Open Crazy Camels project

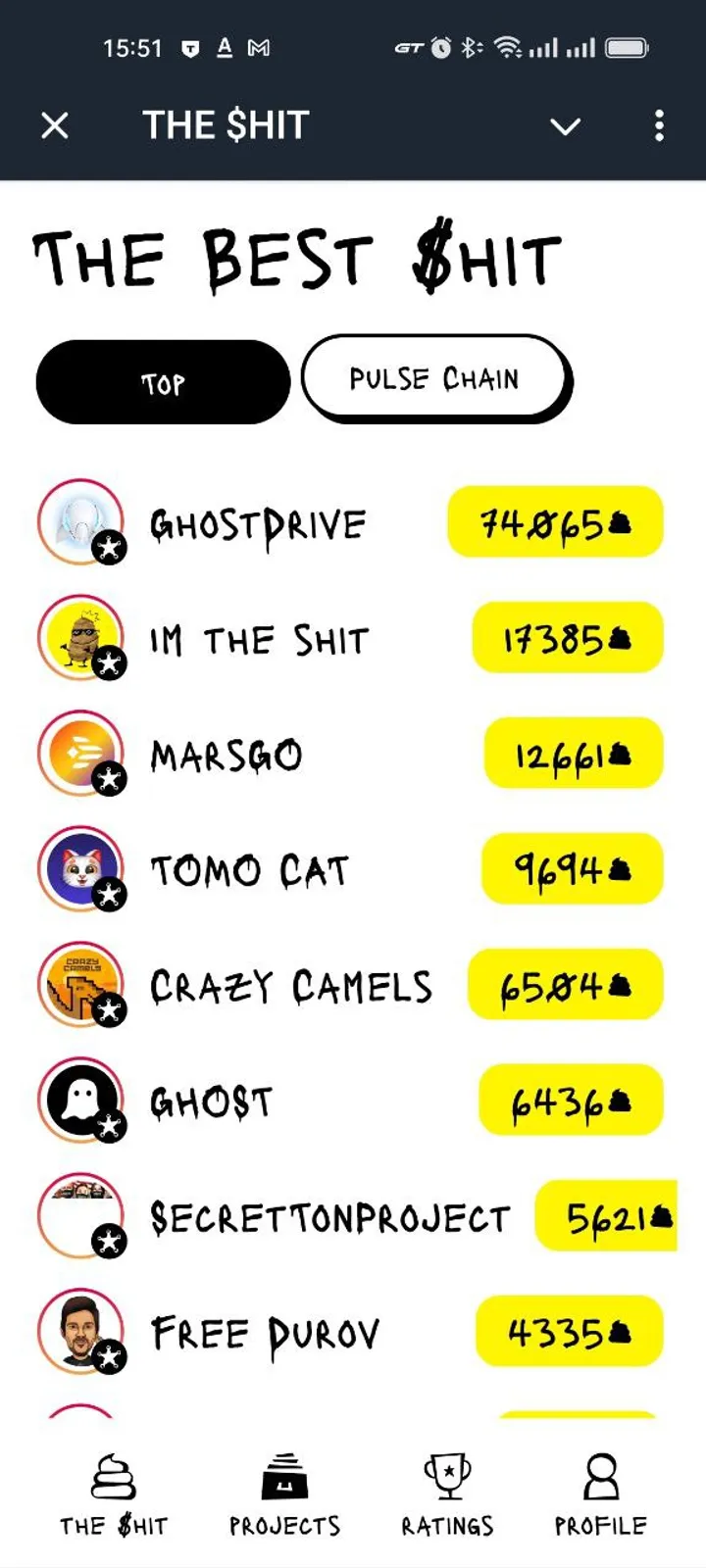pyautogui.click(x=290, y=986)
